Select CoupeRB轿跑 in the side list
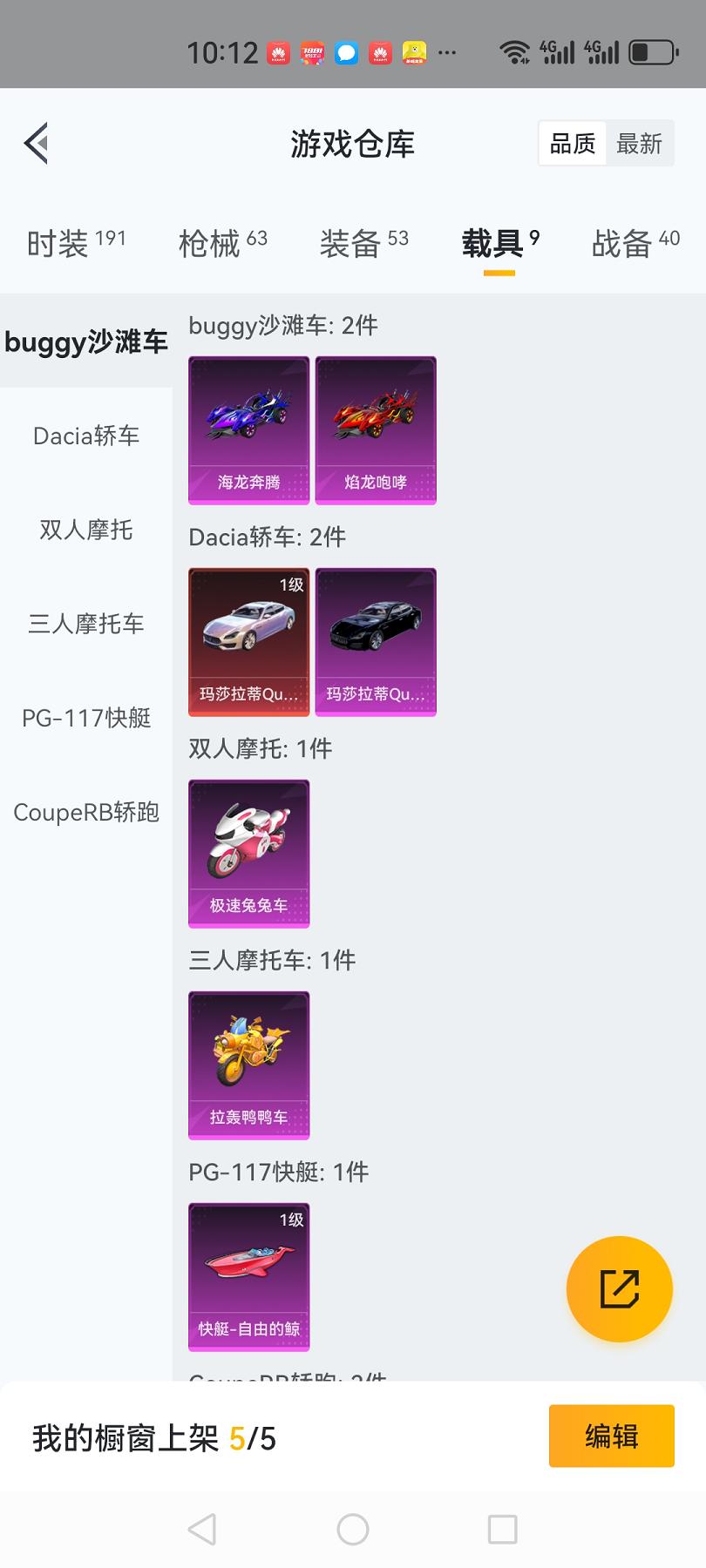706x1568 pixels. tap(86, 812)
